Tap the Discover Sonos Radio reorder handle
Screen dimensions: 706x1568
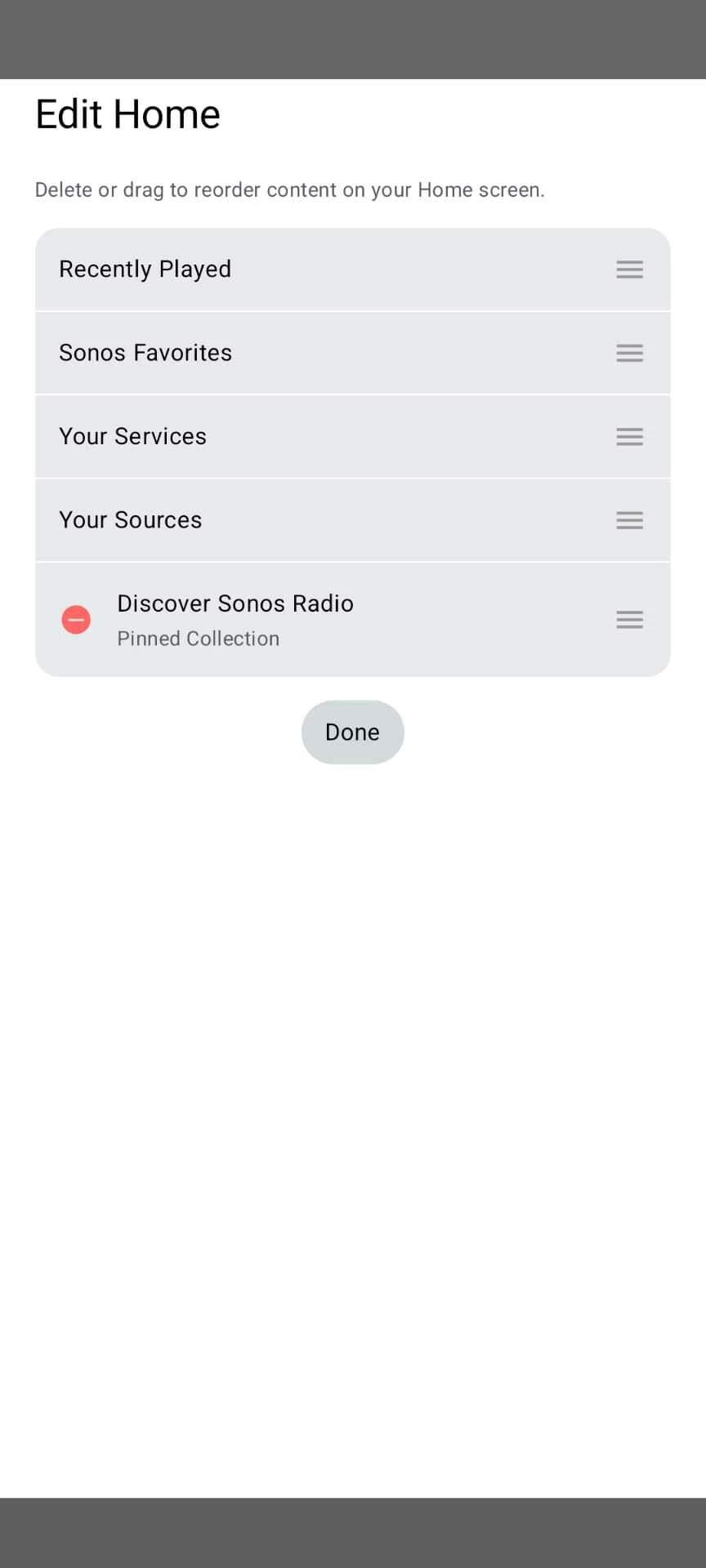point(629,620)
